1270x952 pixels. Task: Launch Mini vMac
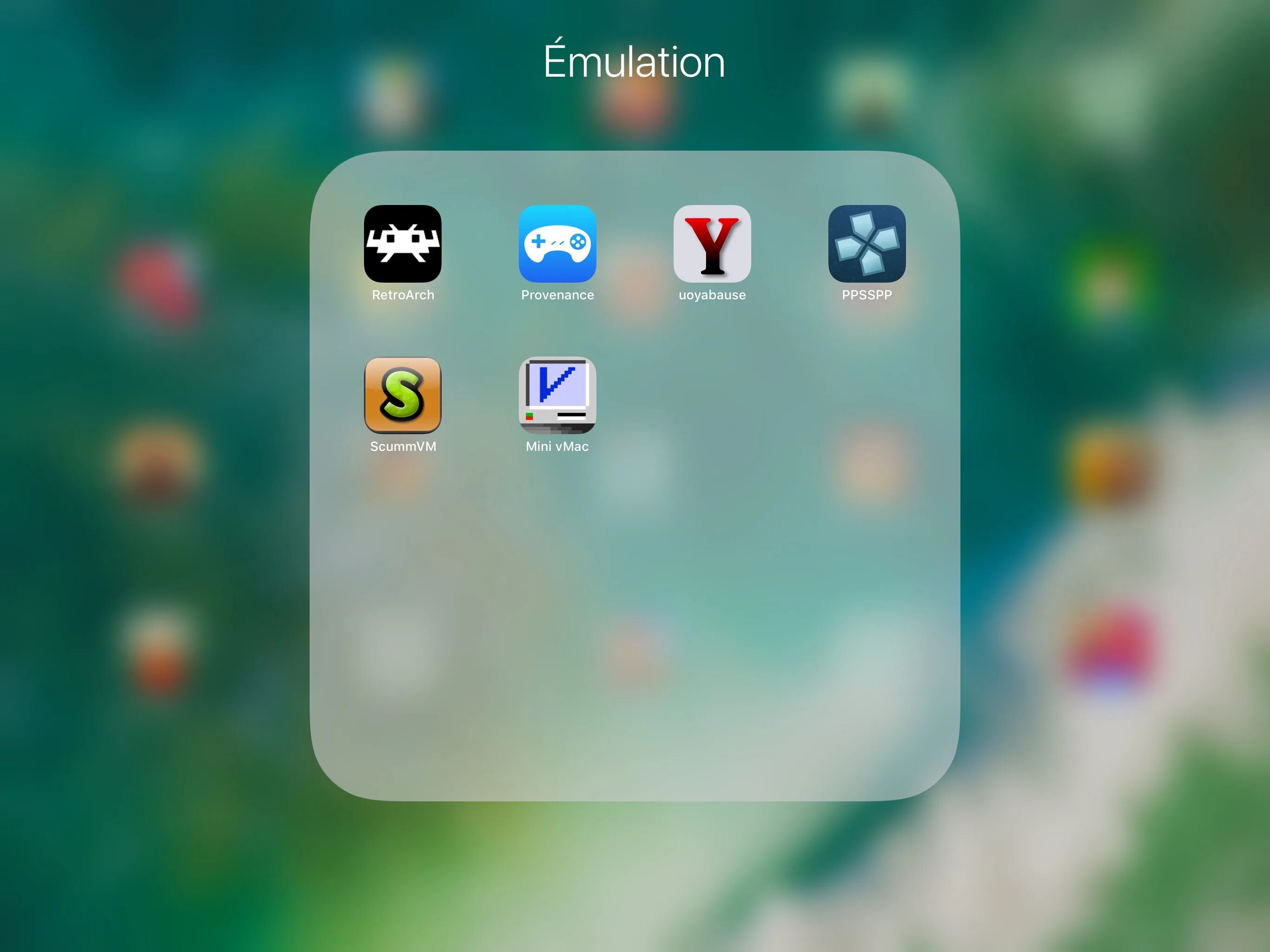tap(557, 395)
